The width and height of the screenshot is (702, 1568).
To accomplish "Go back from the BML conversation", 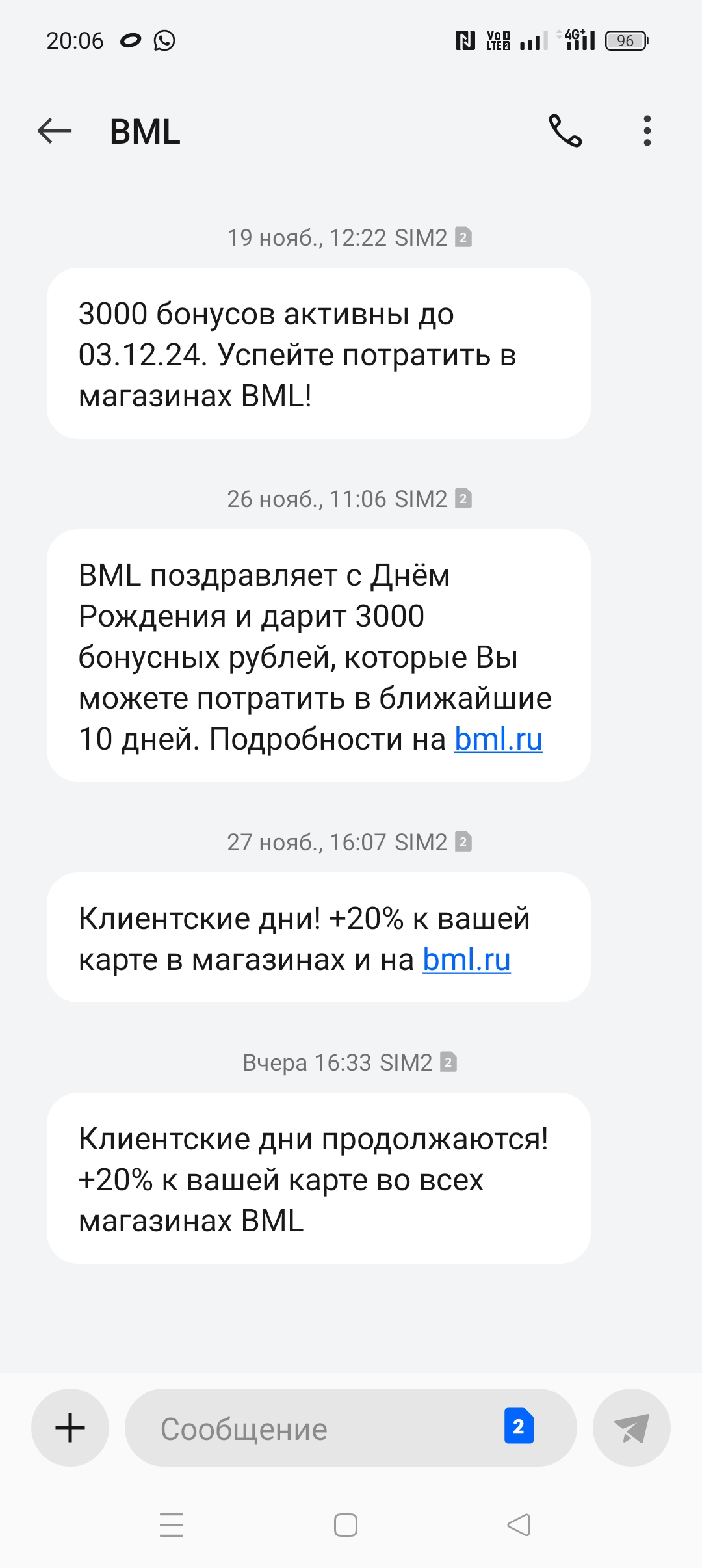I will tap(55, 131).
